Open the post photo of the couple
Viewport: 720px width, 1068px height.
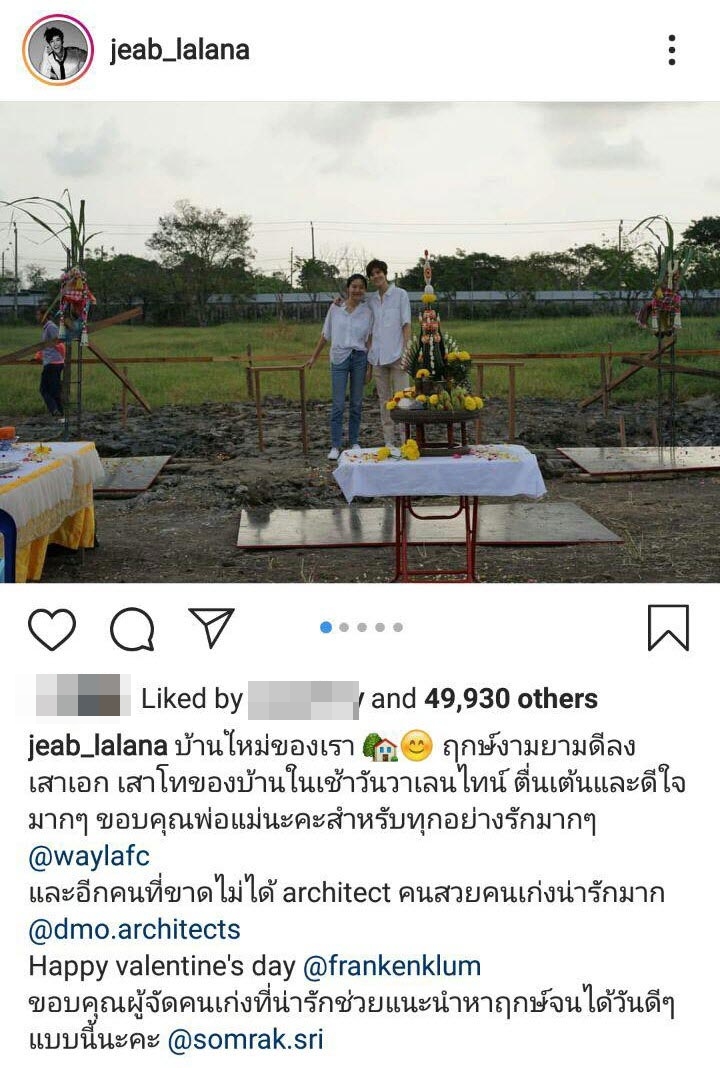click(360, 342)
